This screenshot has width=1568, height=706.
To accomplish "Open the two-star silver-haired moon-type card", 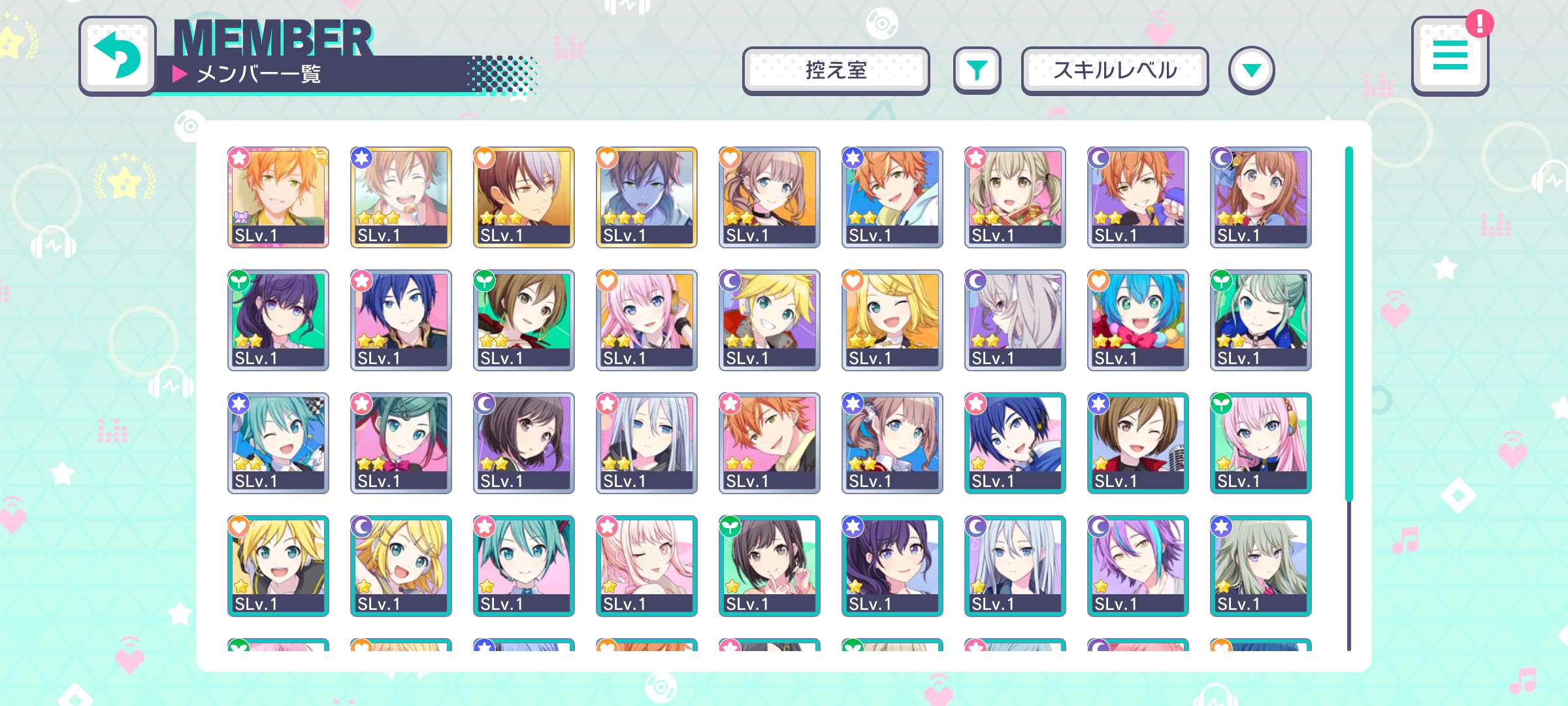I will tap(1015, 320).
